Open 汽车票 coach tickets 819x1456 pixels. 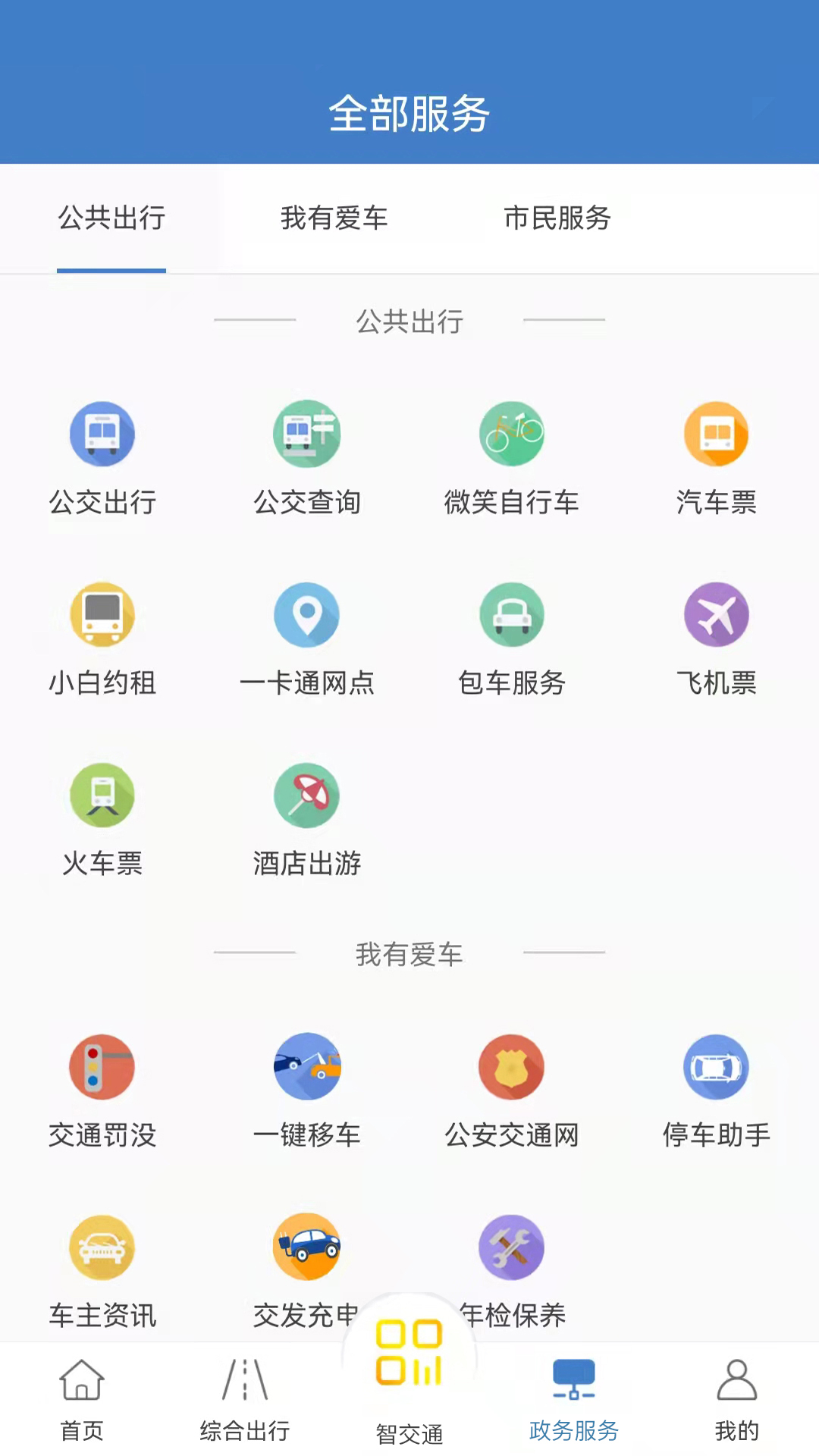717,457
